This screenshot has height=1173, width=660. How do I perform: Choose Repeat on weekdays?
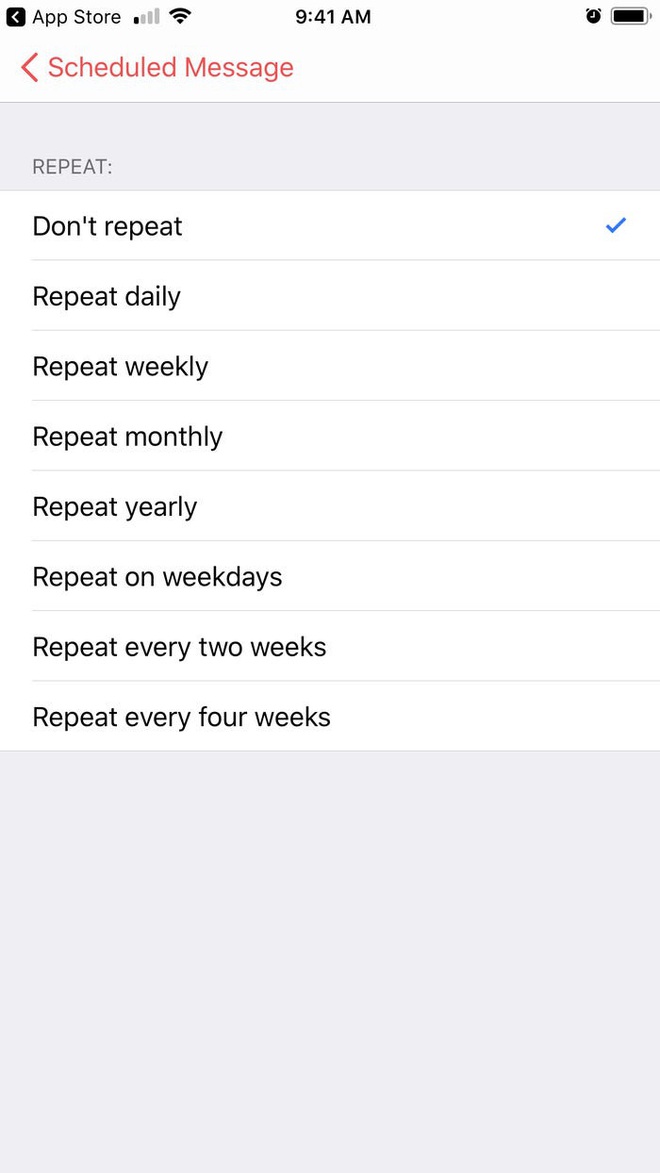330,577
